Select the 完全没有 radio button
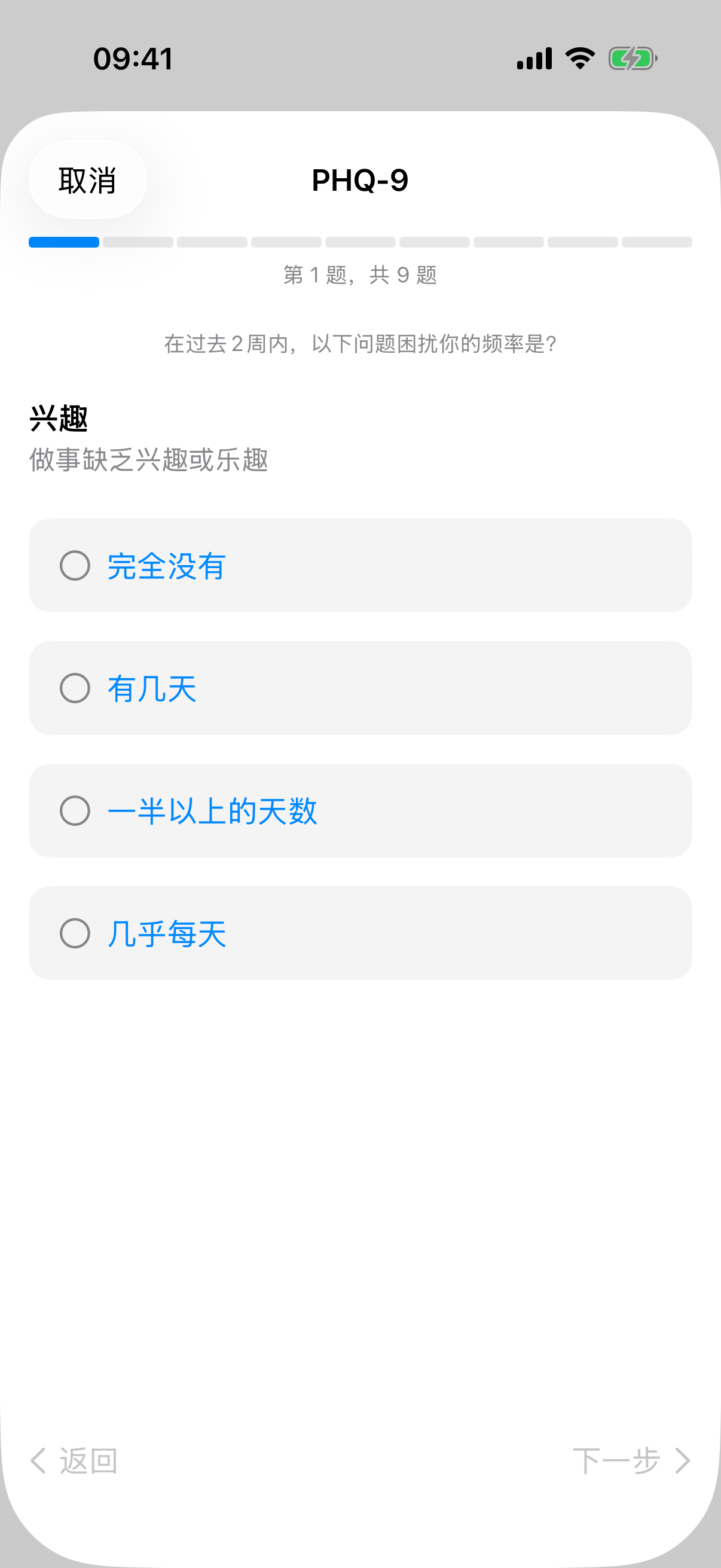The width and height of the screenshot is (721, 1568). (75, 565)
